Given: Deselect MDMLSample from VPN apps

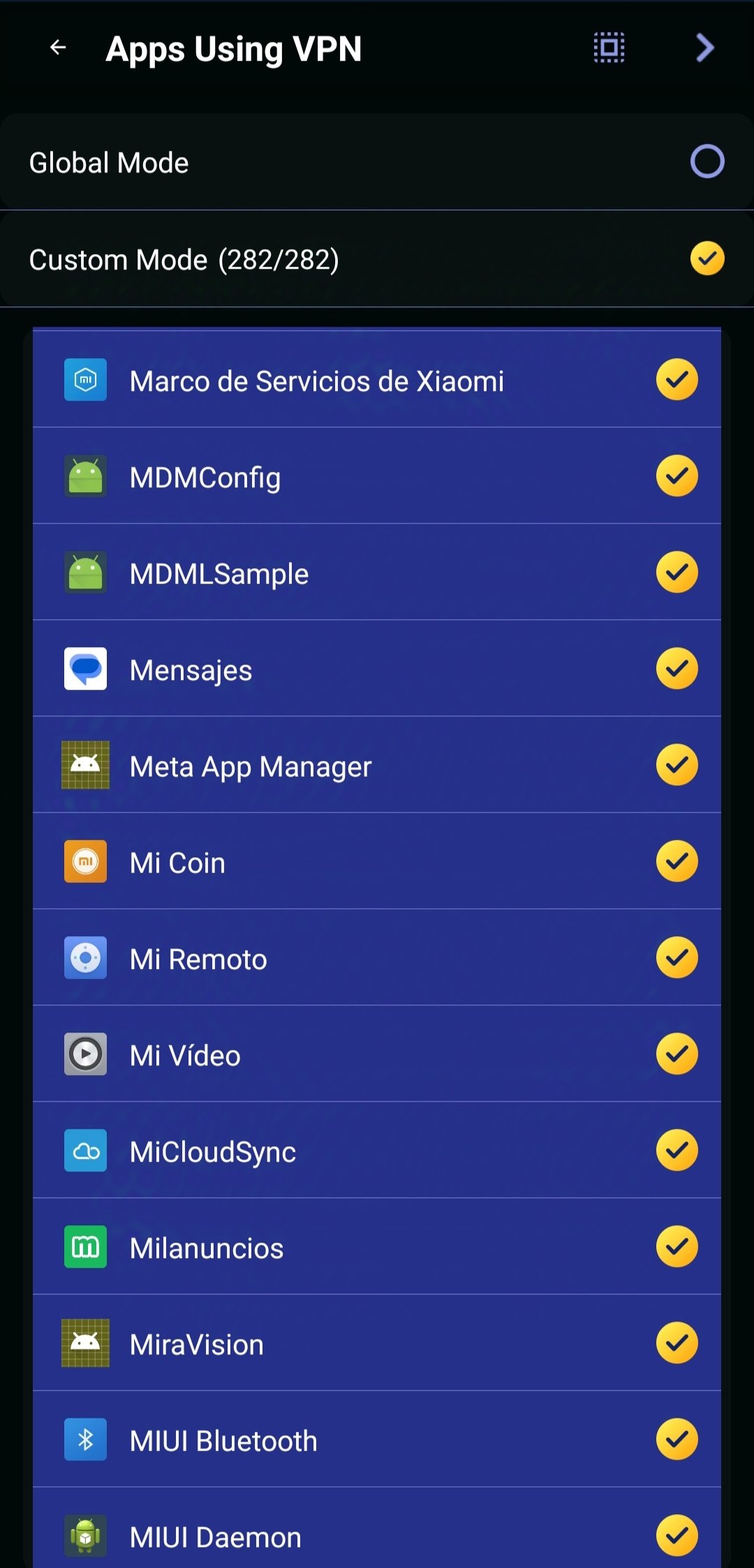Looking at the screenshot, I should (x=677, y=572).
